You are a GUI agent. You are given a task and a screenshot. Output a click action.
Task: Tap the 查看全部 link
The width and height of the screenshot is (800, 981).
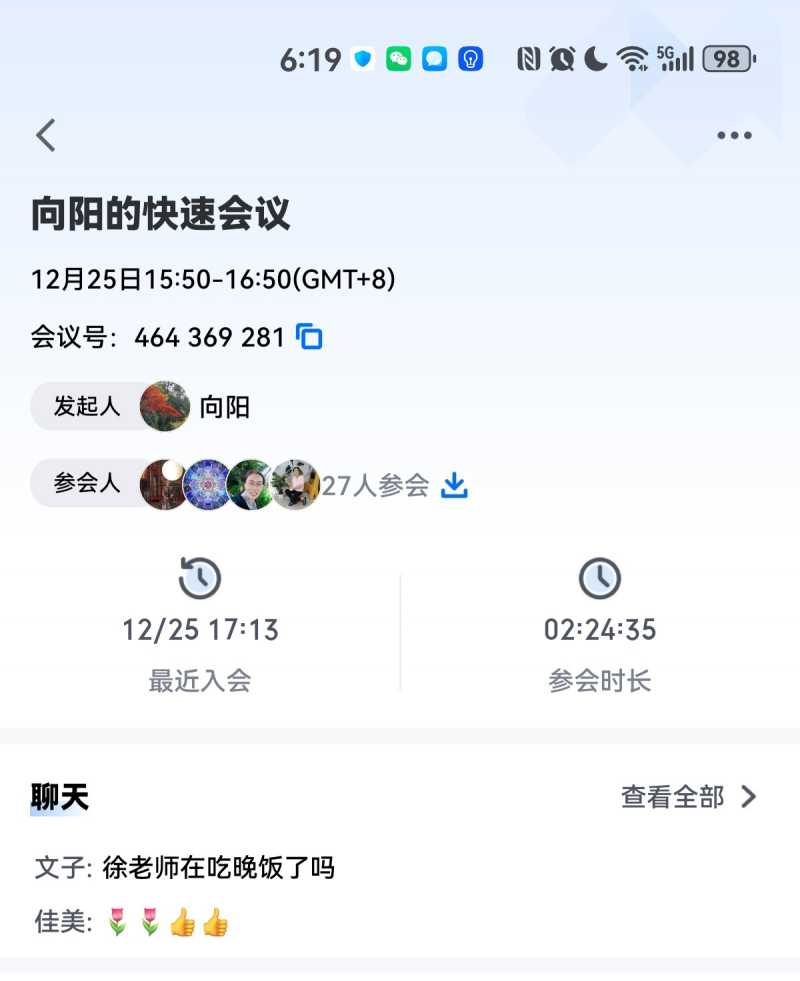[x=671, y=798]
